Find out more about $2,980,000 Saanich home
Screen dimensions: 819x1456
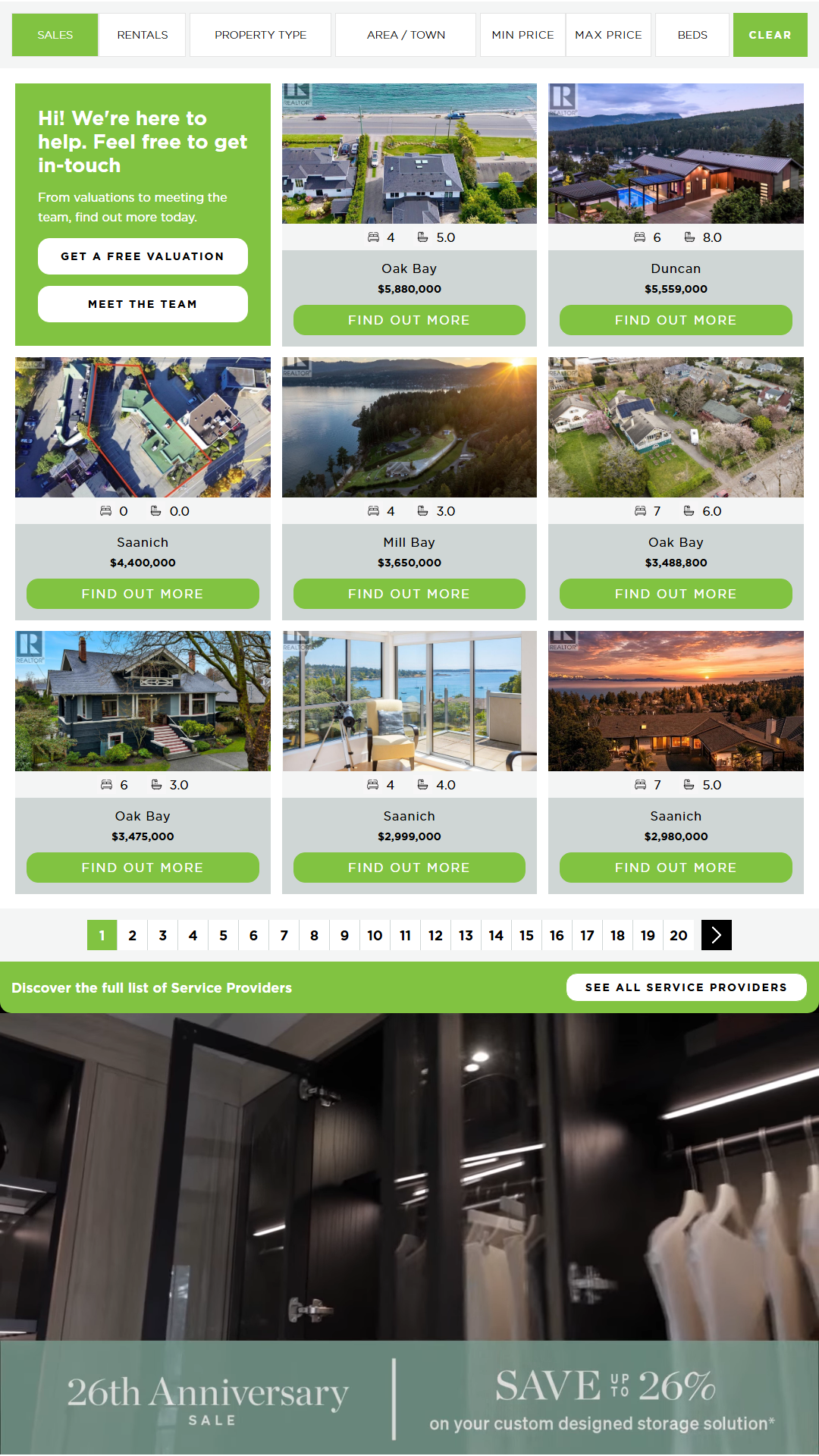tap(676, 868)
